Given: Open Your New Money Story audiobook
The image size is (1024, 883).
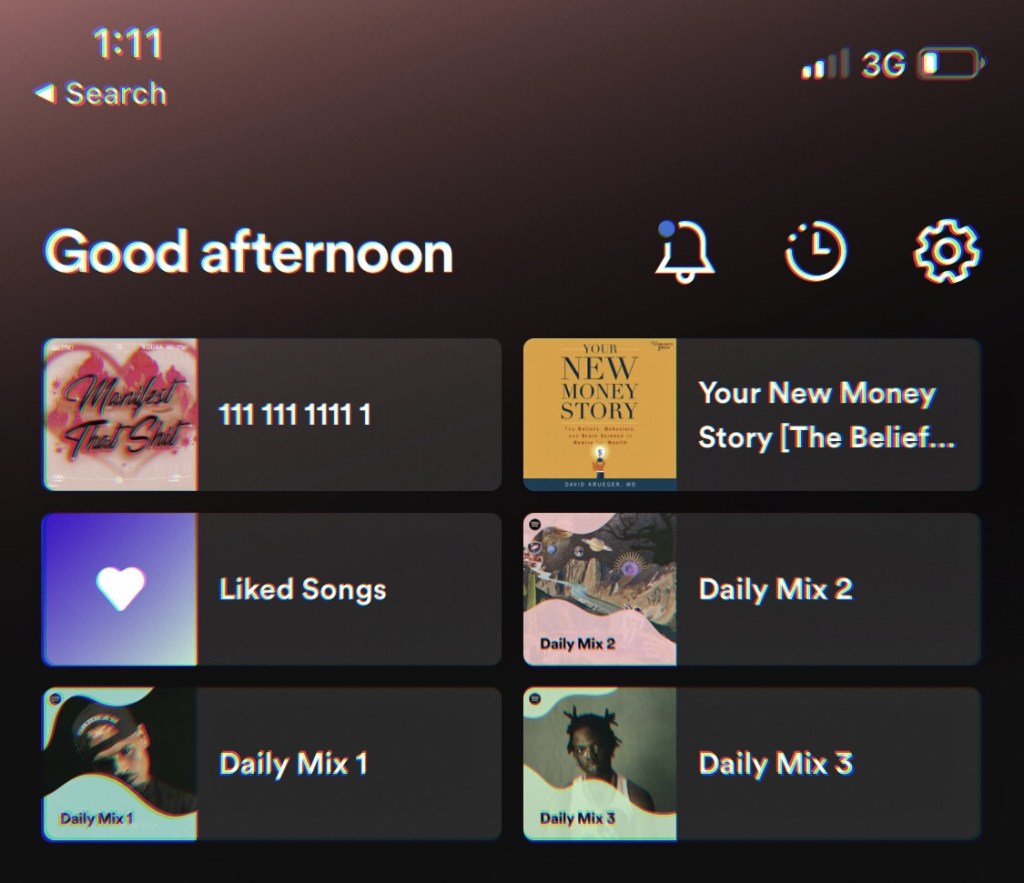Looking at the screenshot, I should (752, 414).
